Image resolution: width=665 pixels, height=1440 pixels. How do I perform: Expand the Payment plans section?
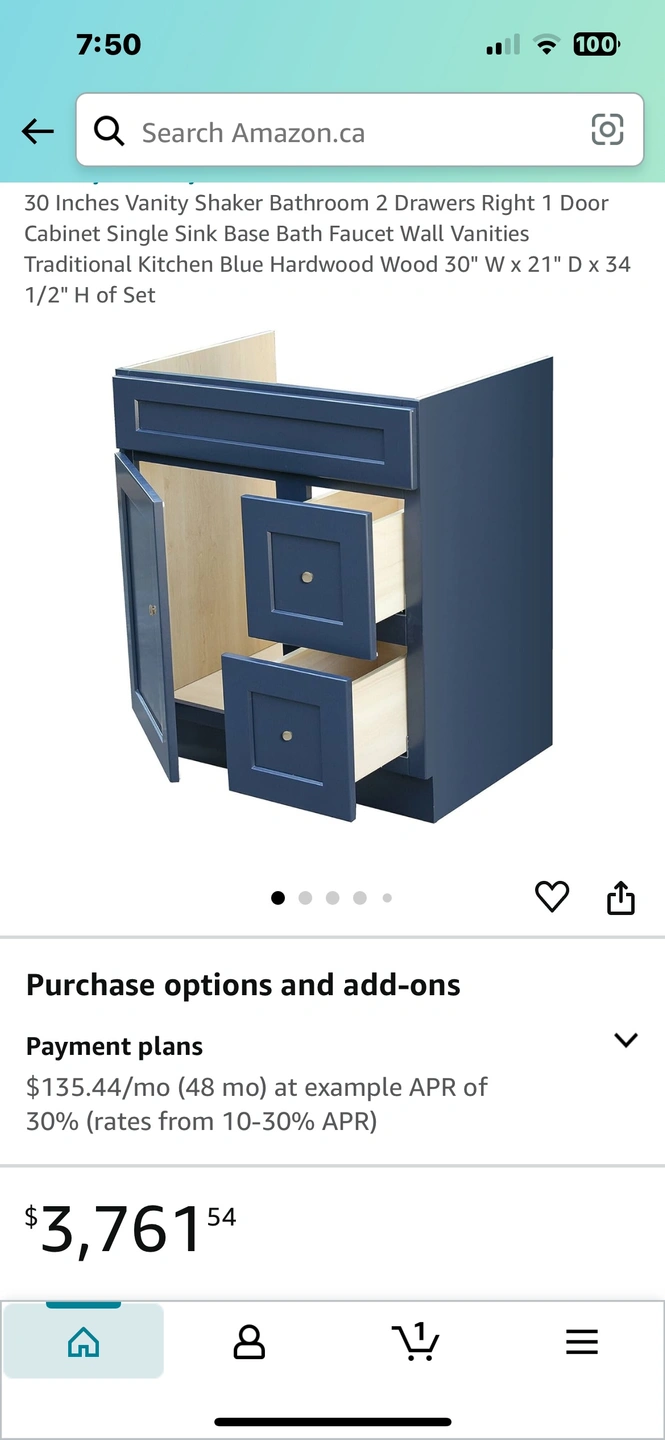pyautogui.click(x=625, y=1040)
